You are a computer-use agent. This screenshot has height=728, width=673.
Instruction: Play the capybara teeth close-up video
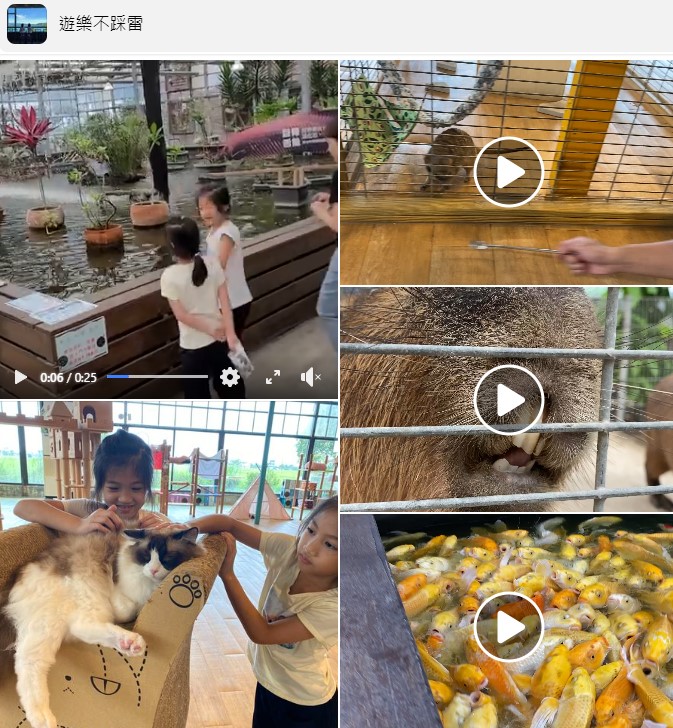[x=508, y=400]
